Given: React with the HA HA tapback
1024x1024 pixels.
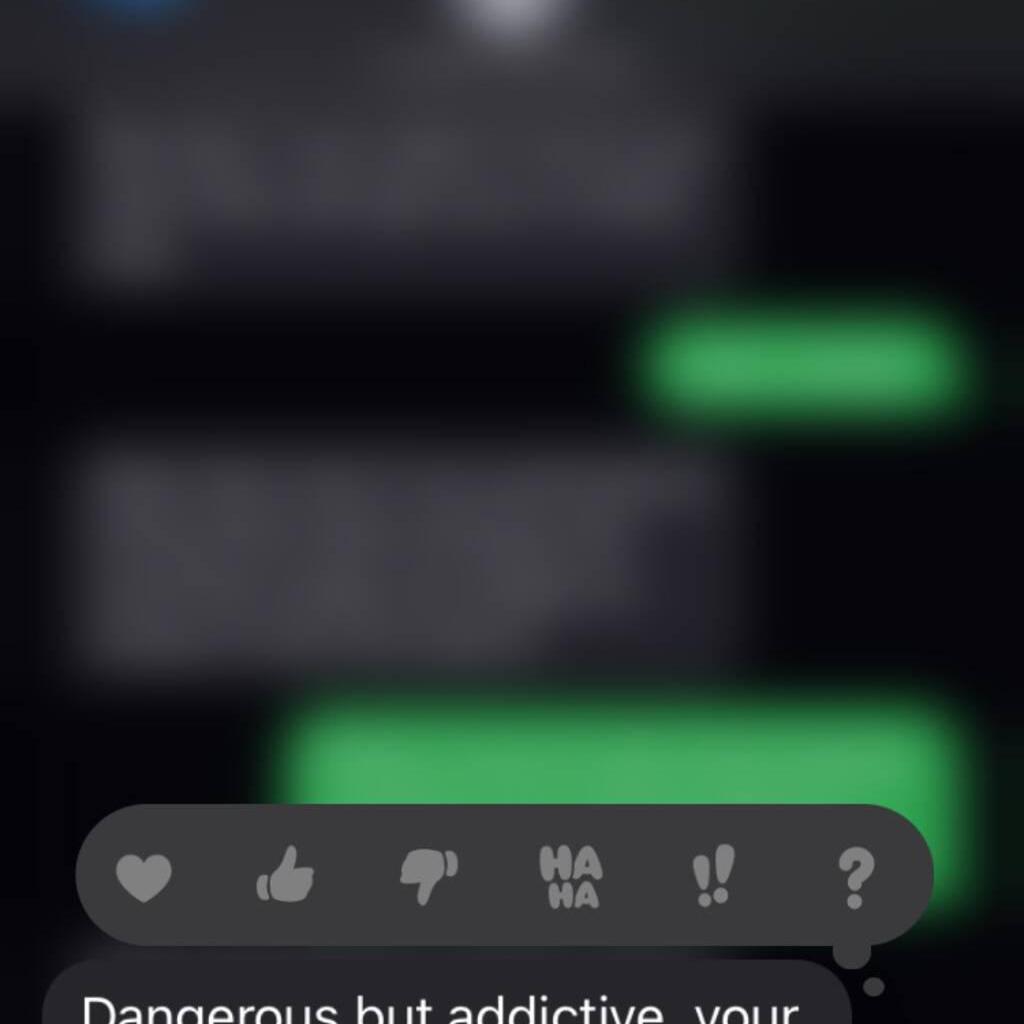Looking at the screenshot, I should click(x=570, y=876).
